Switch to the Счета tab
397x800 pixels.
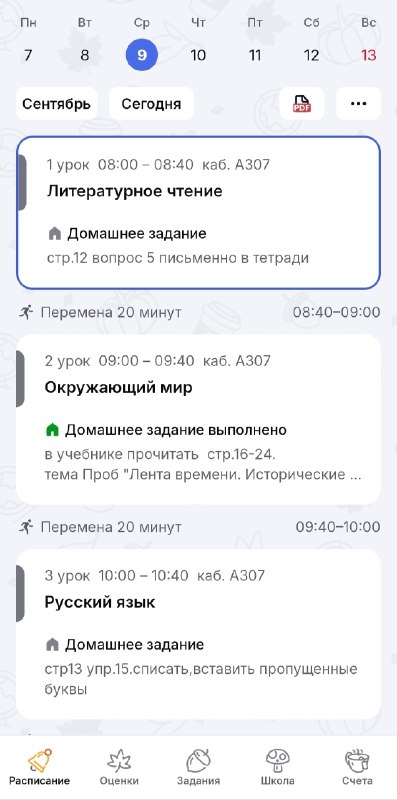tap(357, 767)
